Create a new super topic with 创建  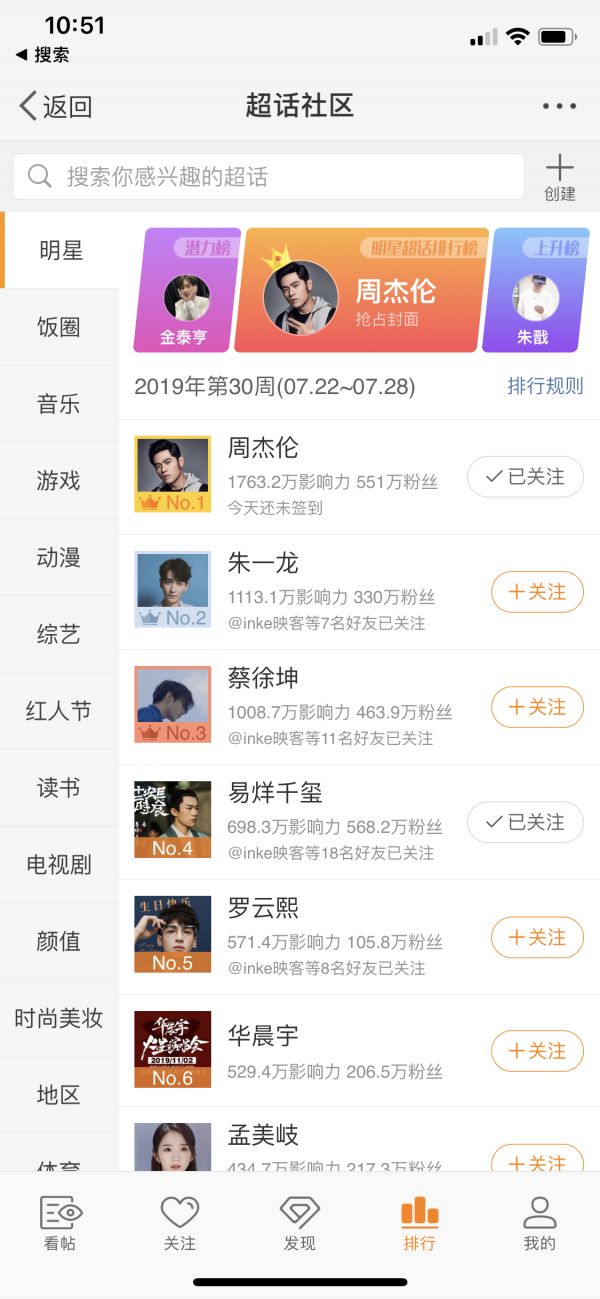click(559, 178)
